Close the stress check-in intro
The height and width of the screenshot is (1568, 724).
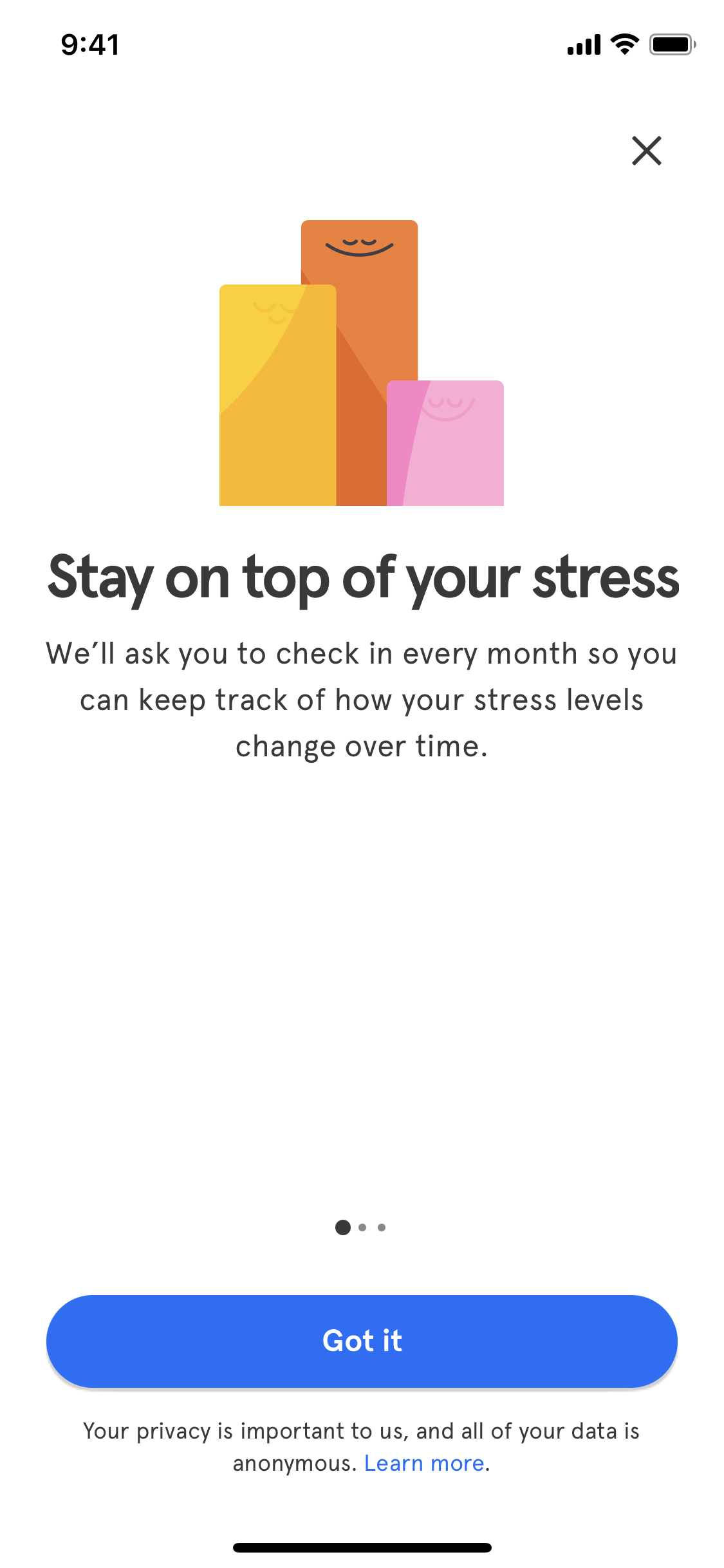click(x=646, y=151)
